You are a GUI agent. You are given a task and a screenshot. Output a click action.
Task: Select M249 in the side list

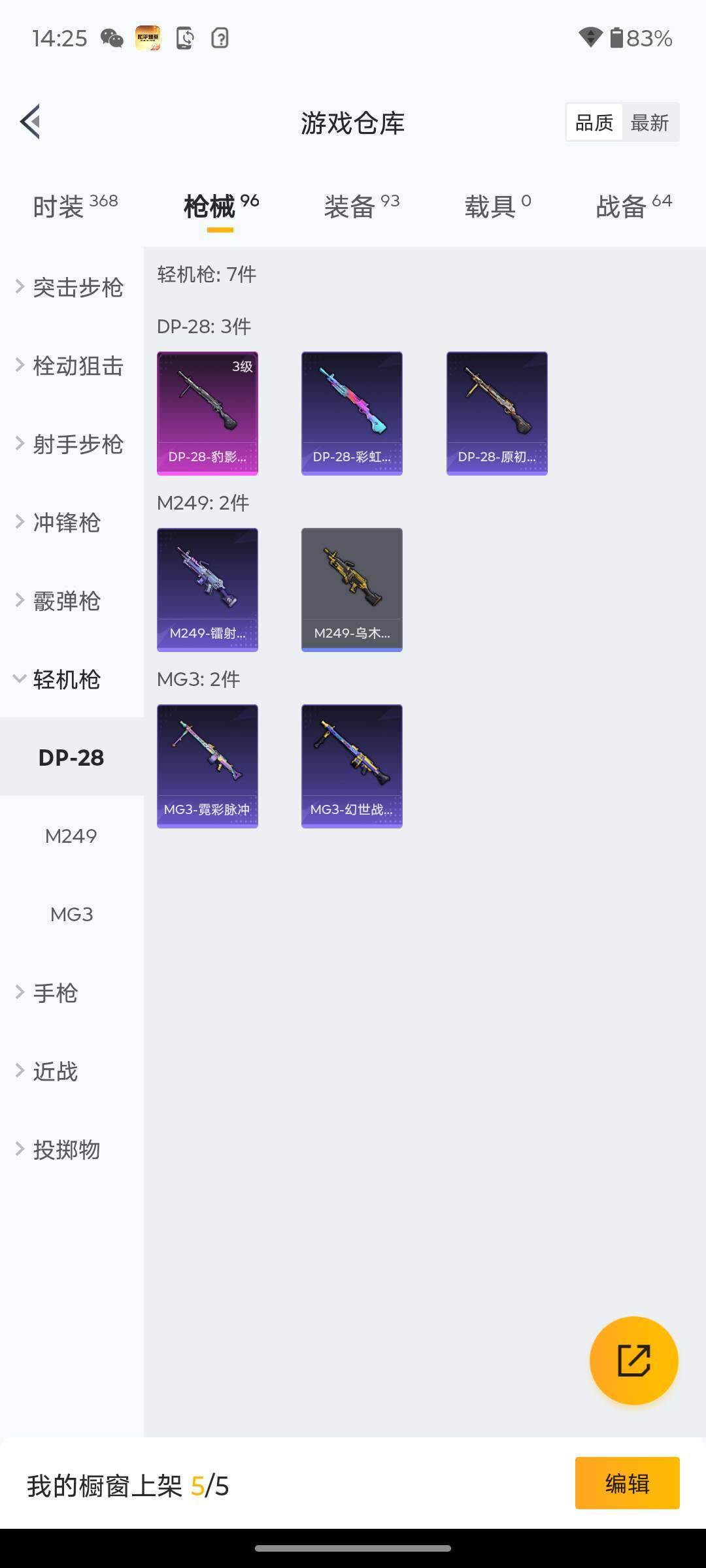[71, 836]
